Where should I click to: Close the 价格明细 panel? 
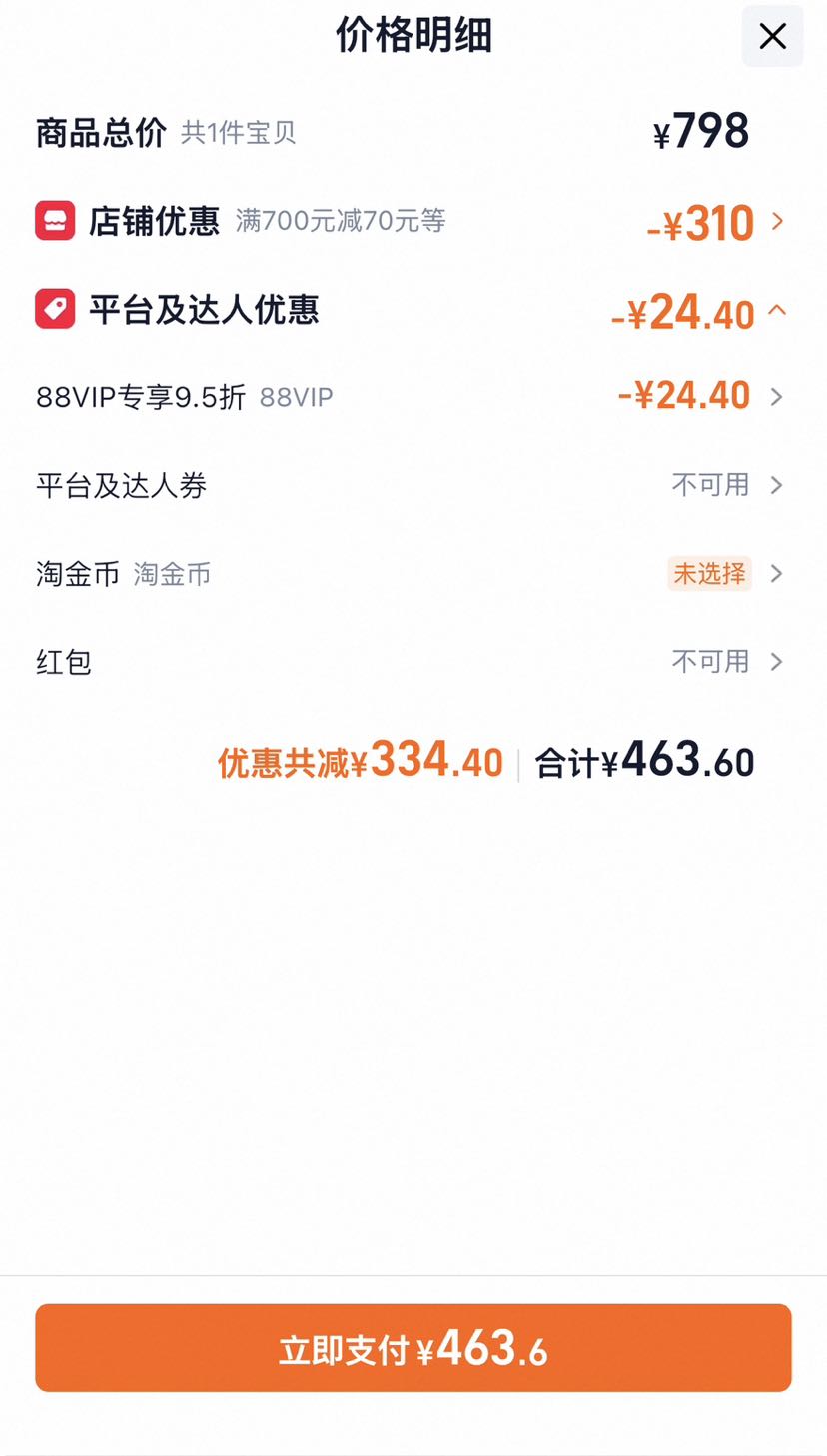pyautogui.click(x=772, y=37)
